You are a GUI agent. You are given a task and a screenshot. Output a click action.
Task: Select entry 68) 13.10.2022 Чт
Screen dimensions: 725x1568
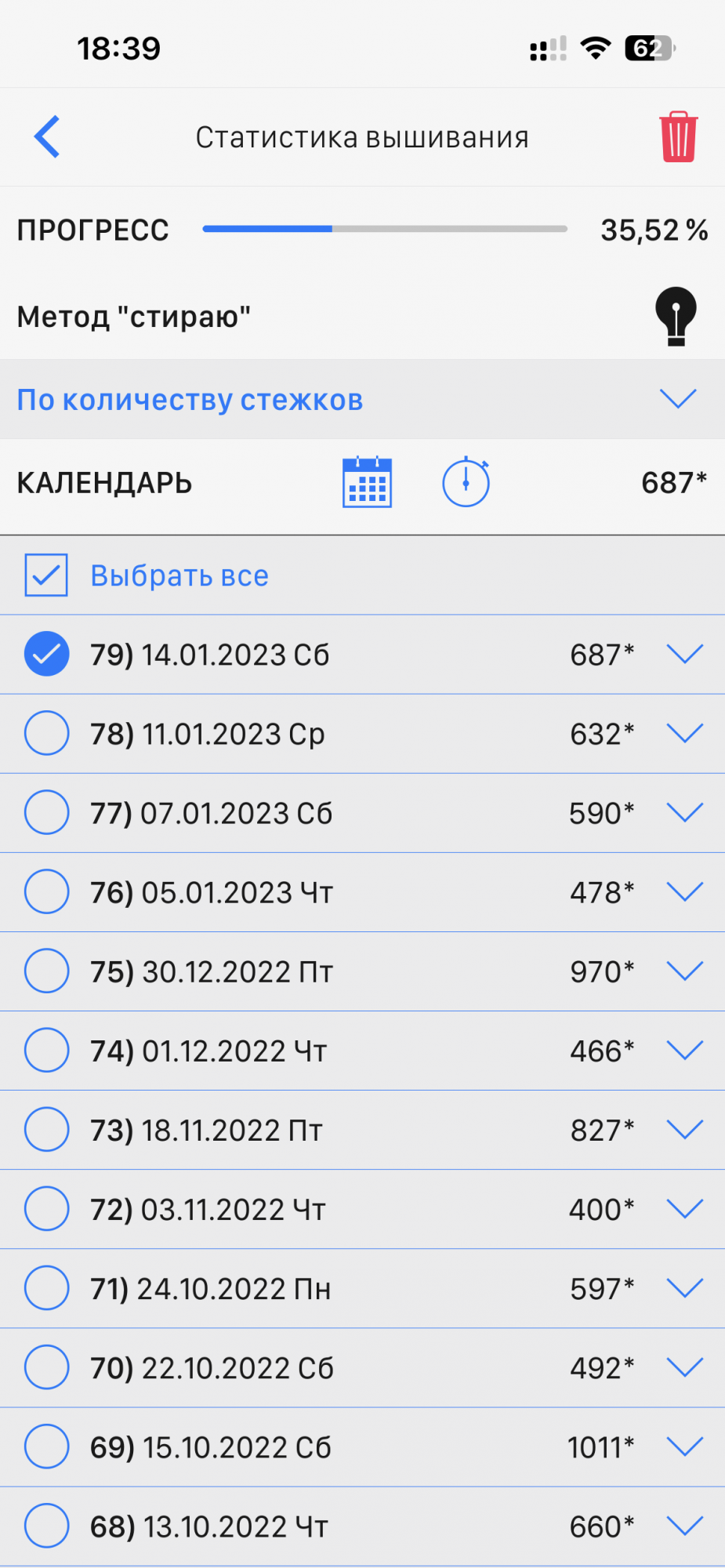click(x=47, y=1526)
